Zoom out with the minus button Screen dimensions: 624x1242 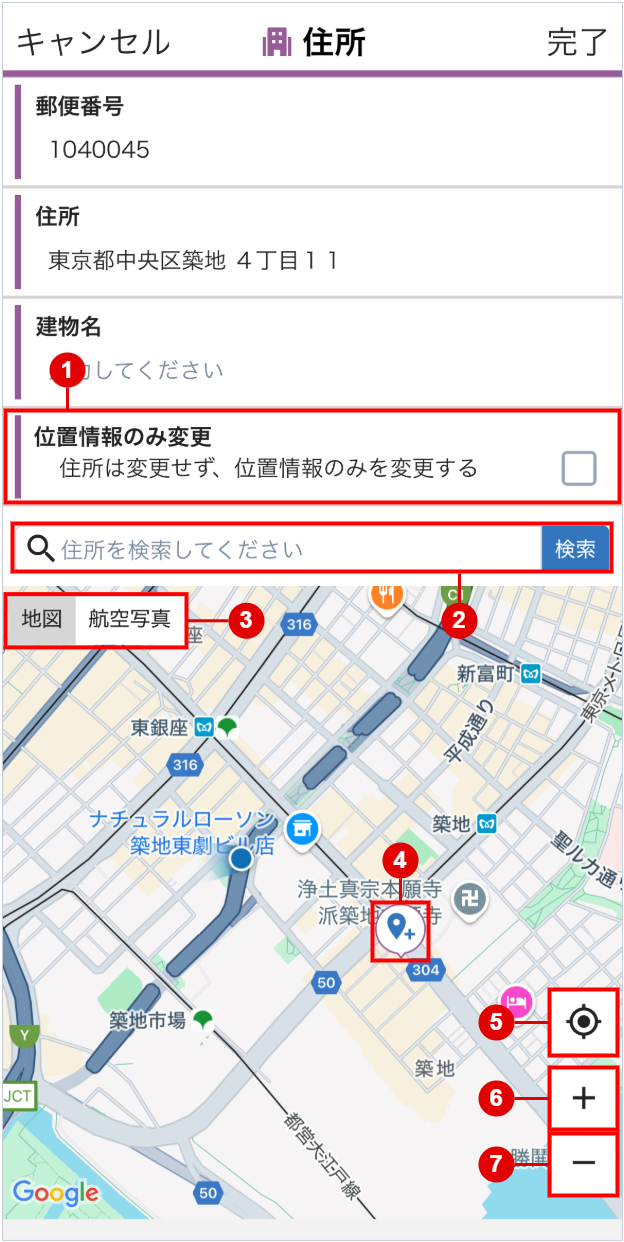tap(583, 1163)
